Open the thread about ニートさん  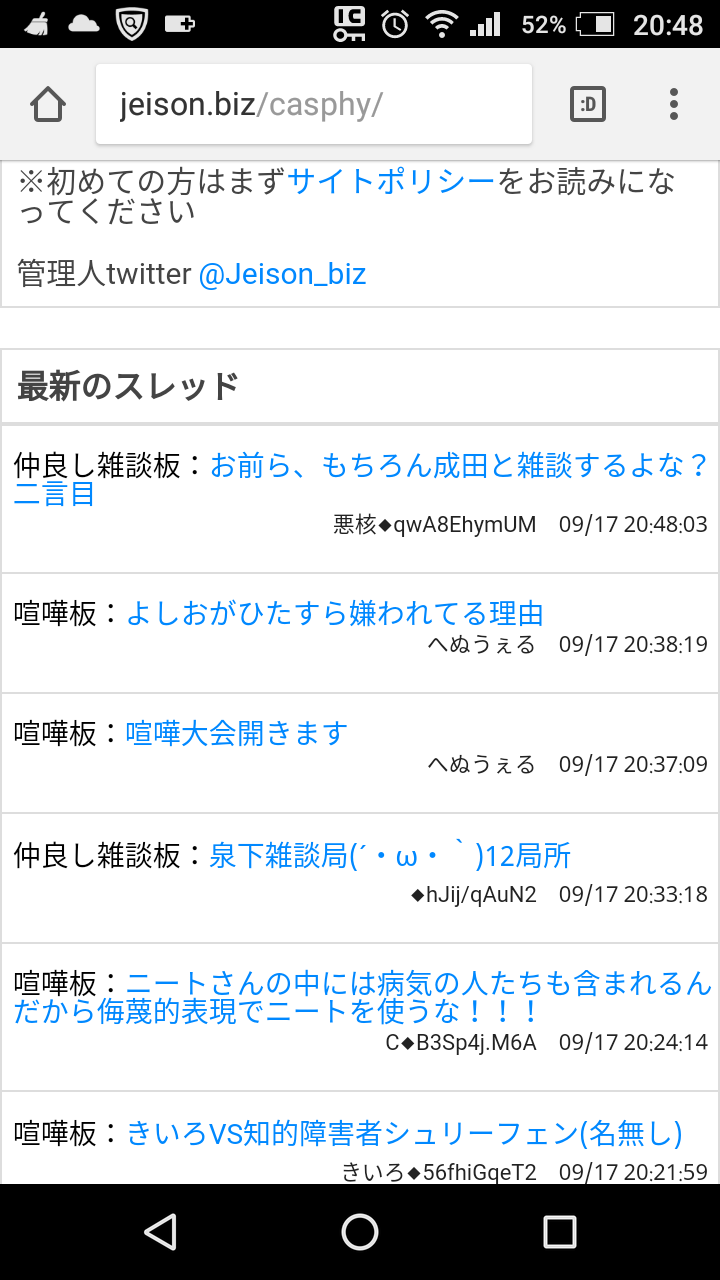point(418,984)
